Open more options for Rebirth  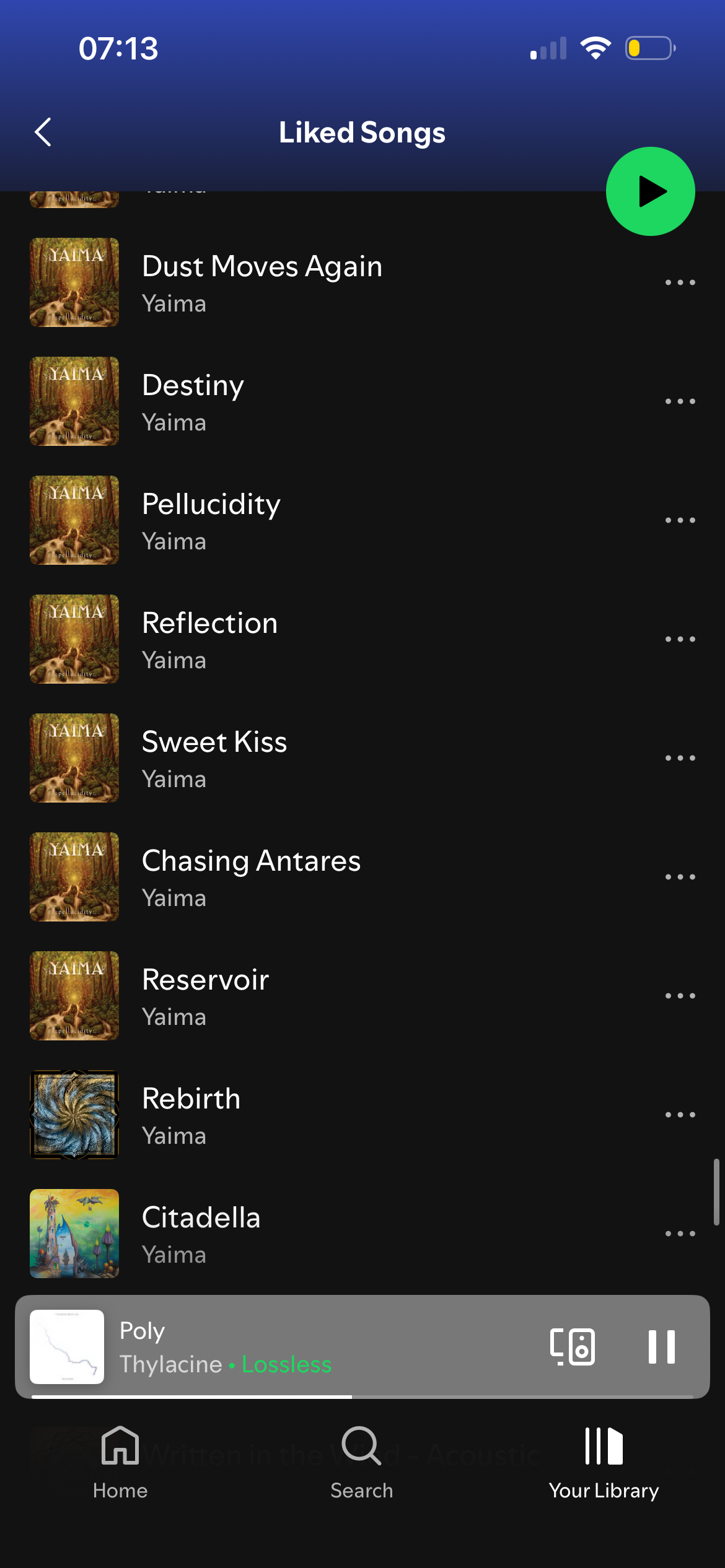pyautogui.click(x=680, y=1115)
